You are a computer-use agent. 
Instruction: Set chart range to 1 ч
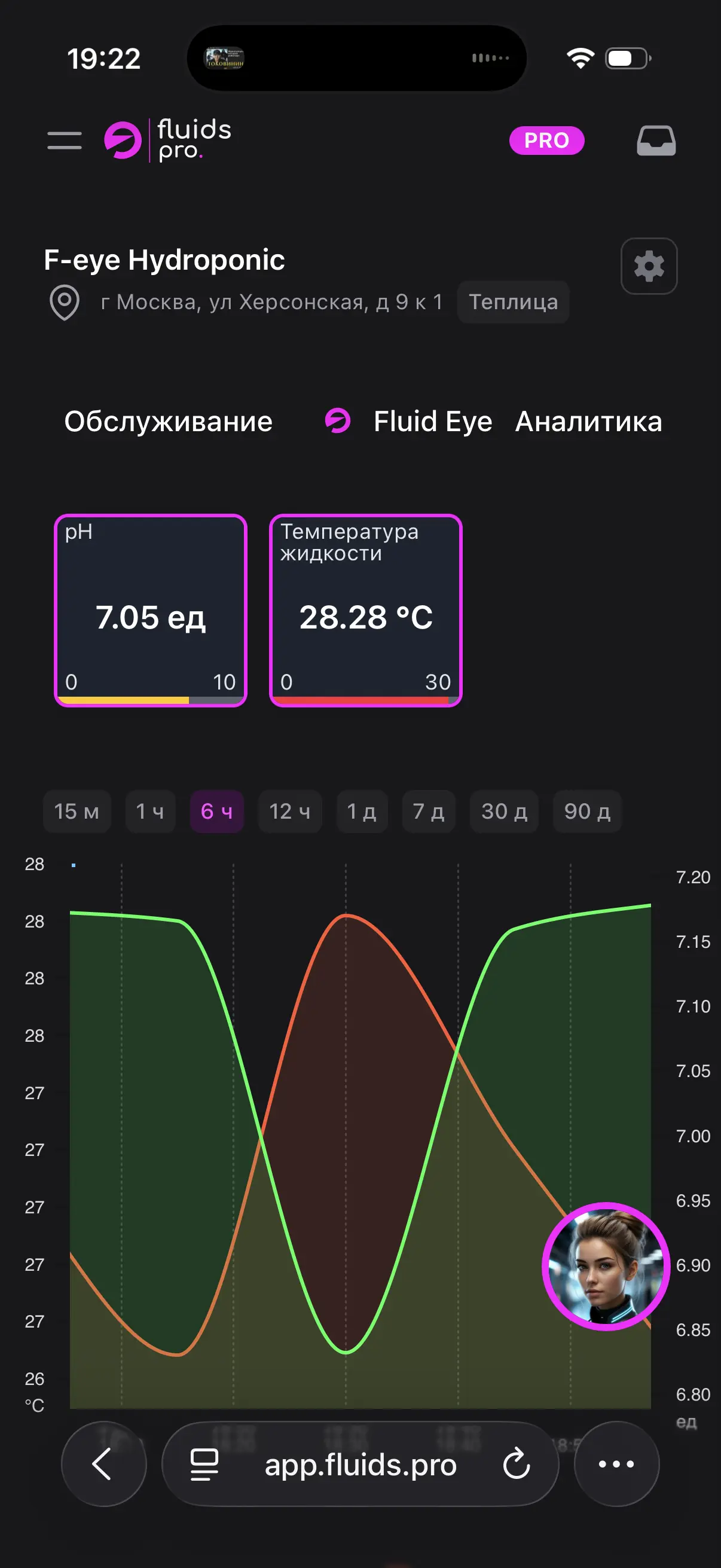(x=150, y=812)
